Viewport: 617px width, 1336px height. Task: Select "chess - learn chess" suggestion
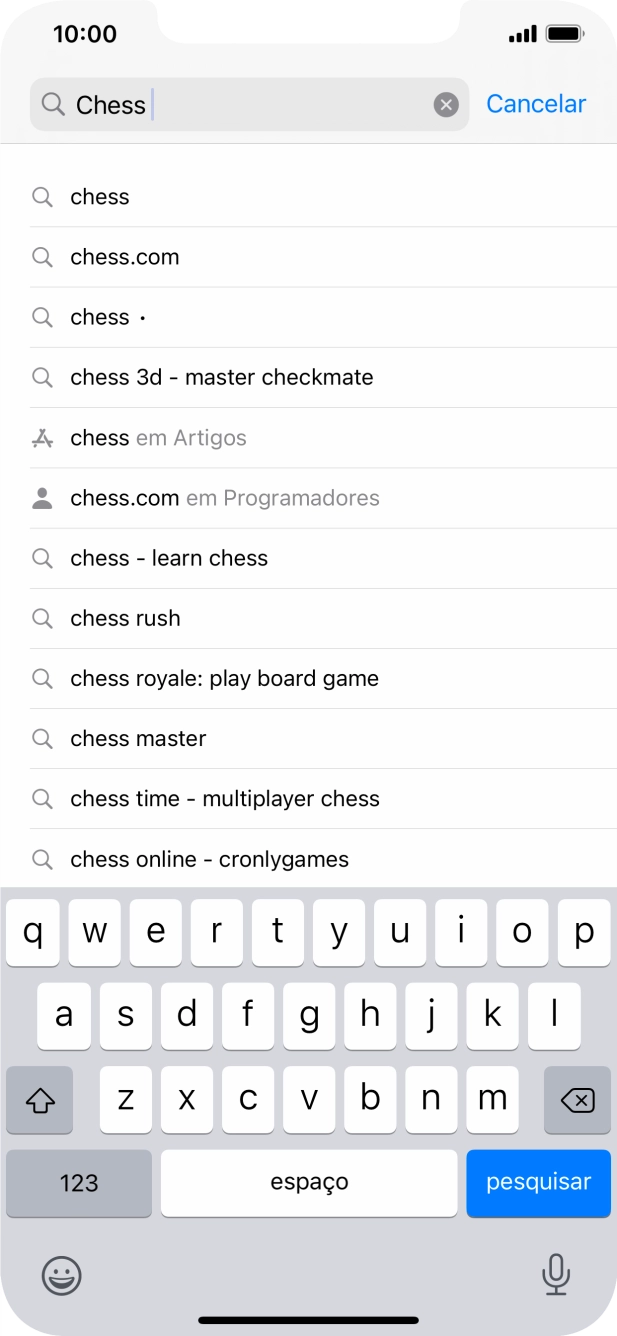(x=323, y=558)
